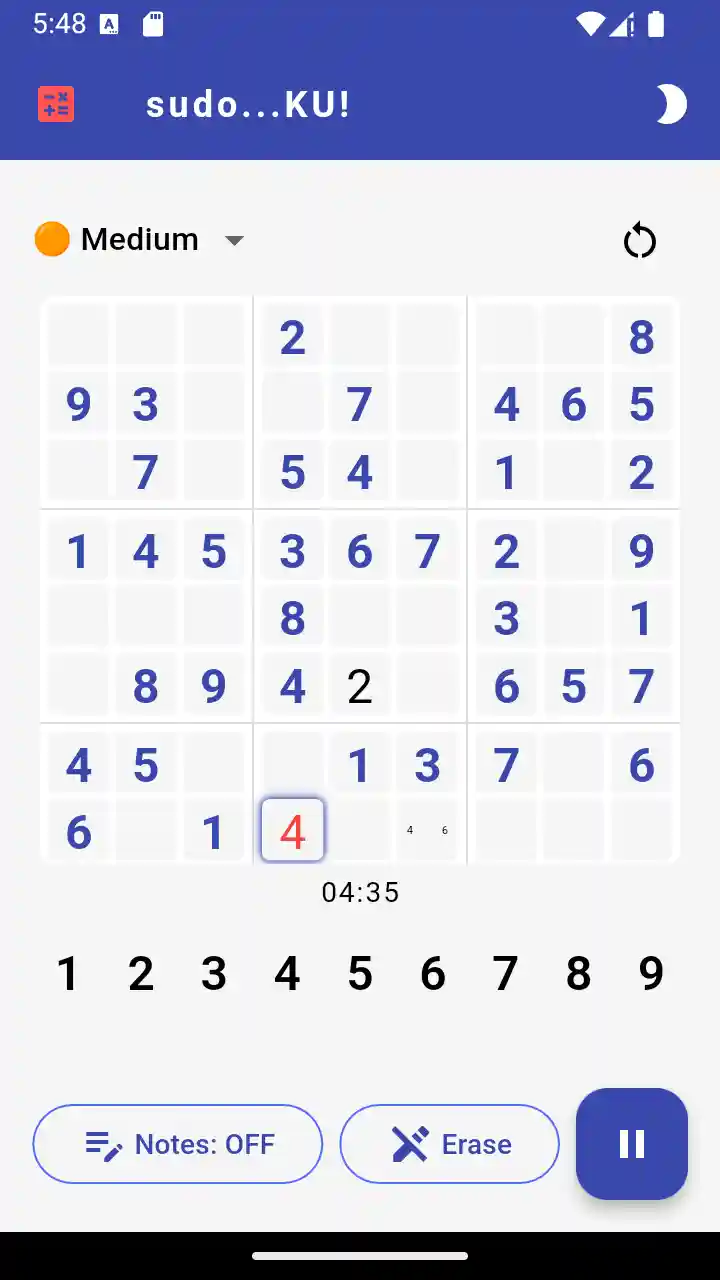Pick number 3 on the number pad
The image size is (720, 1280).
pyautogui.click(x=214, y=973)
